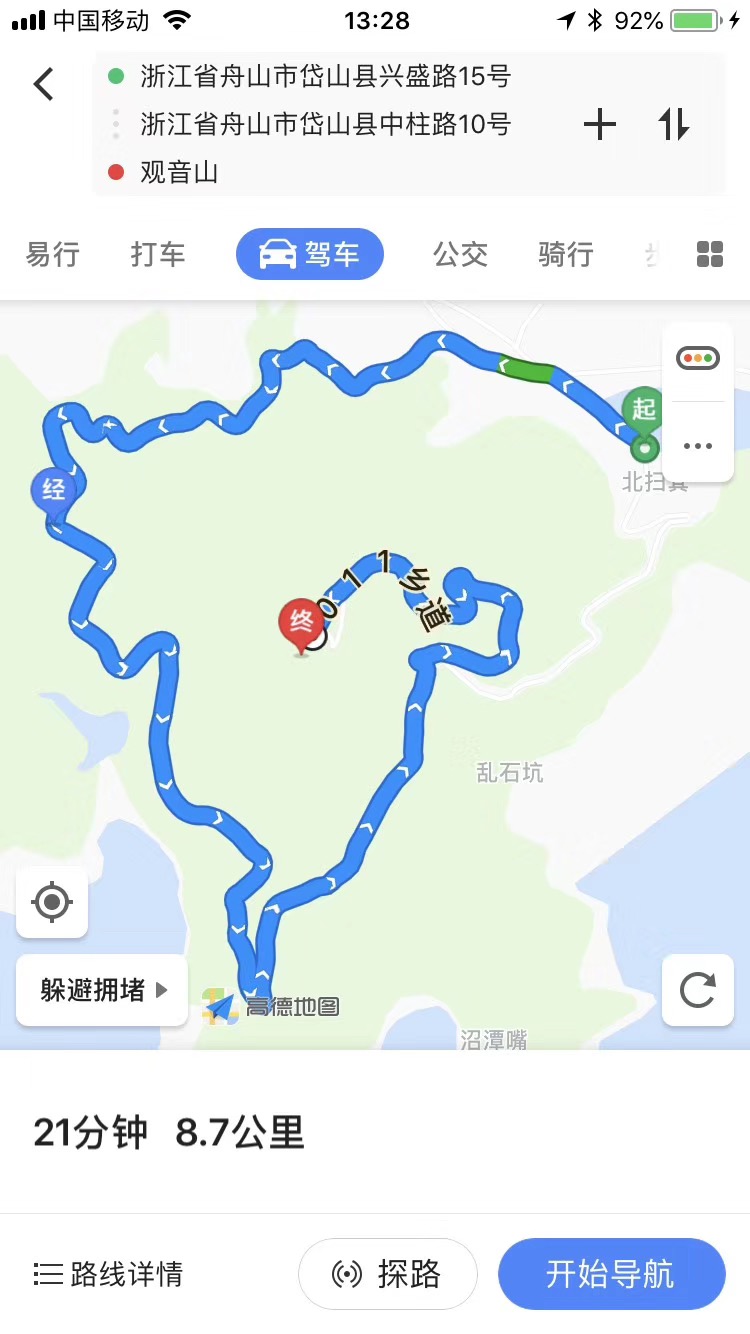750x1334 pixels.
Task: Switch to the 骑行 cycling tab
Action: (x=566, y=255)
